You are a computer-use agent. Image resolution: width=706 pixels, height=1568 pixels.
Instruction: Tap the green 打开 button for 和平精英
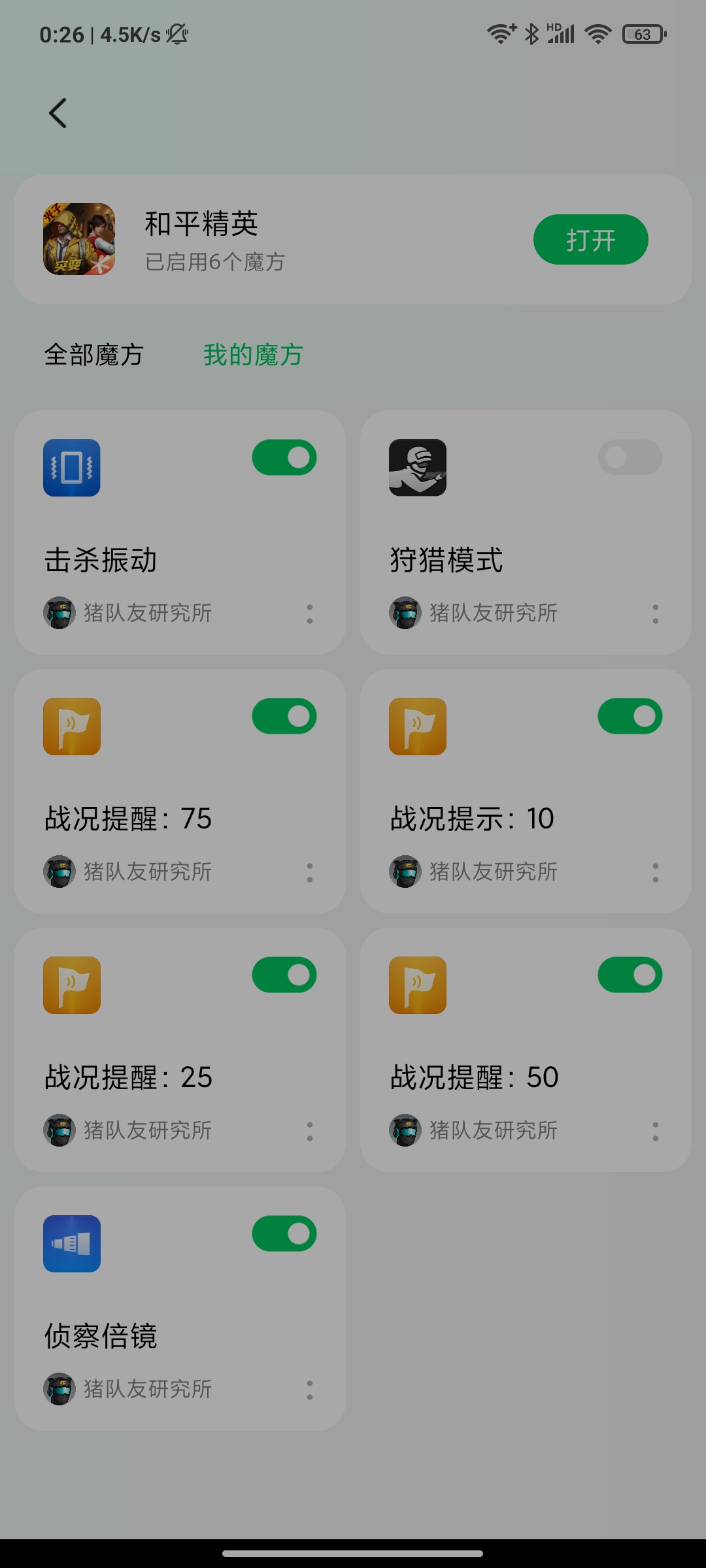[x=590, y=240]
